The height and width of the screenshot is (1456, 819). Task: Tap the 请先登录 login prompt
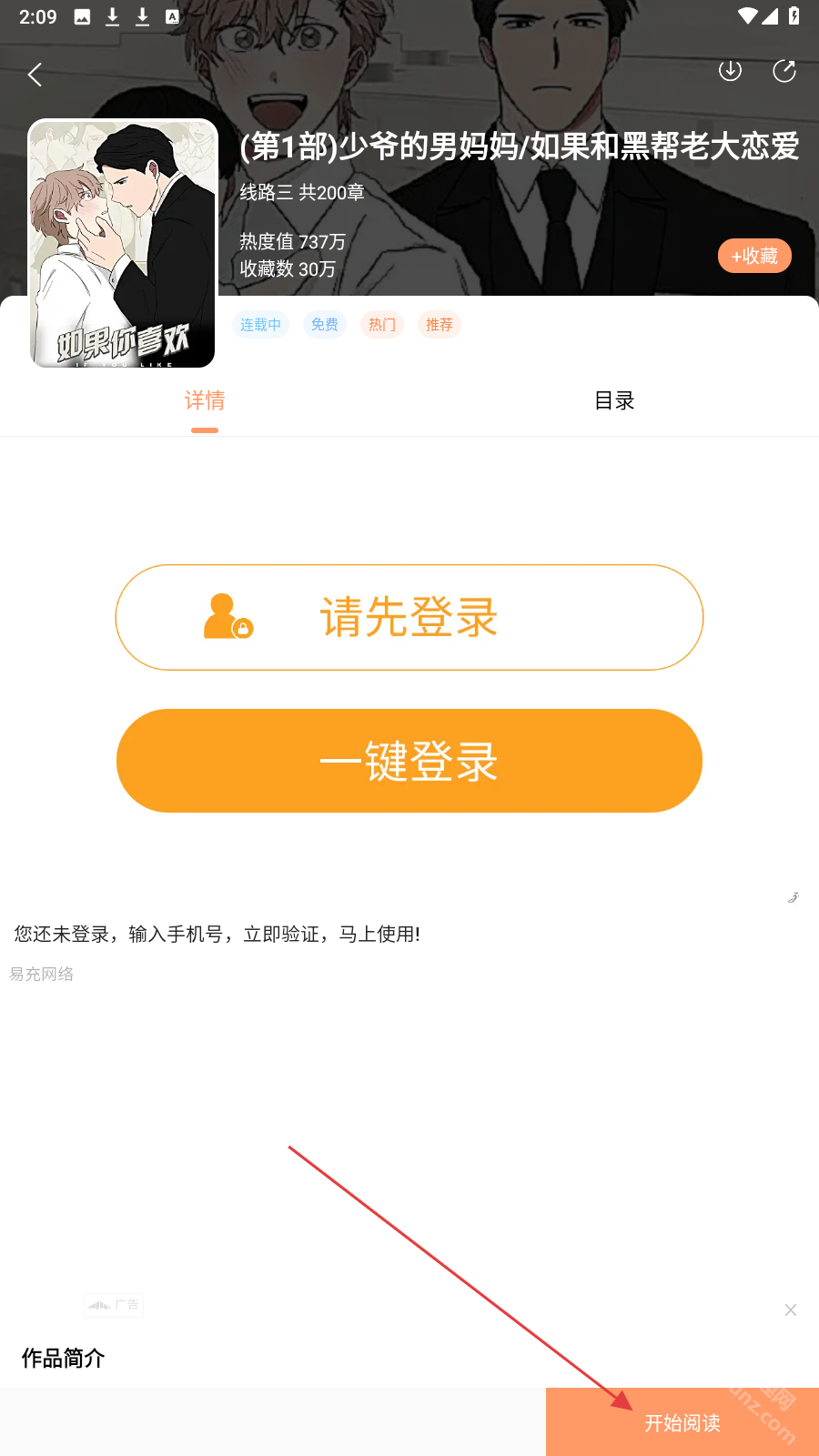pyautogui.click(x=409, y=617)
